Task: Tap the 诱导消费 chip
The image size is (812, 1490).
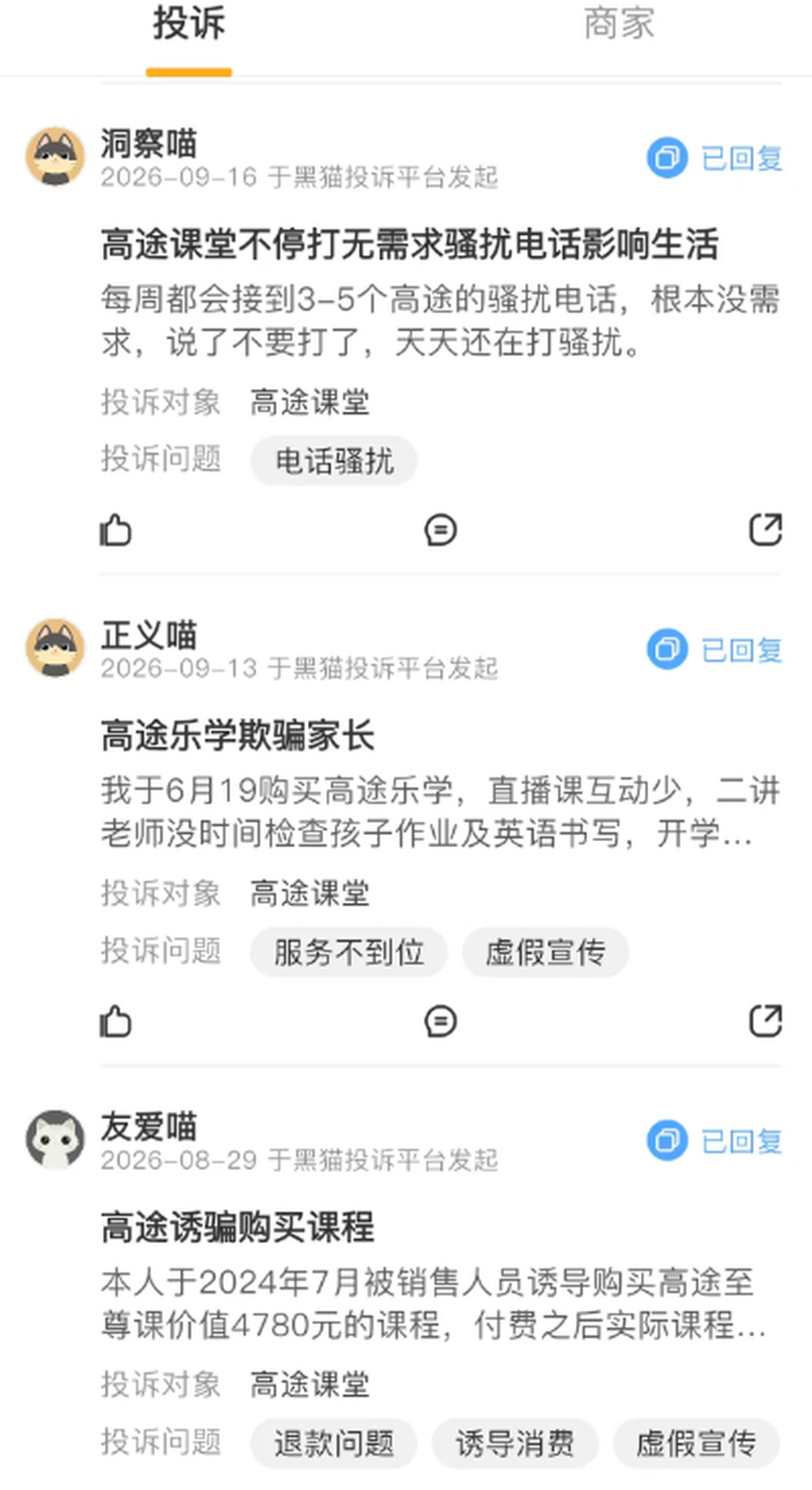Action: point(515,1444)
